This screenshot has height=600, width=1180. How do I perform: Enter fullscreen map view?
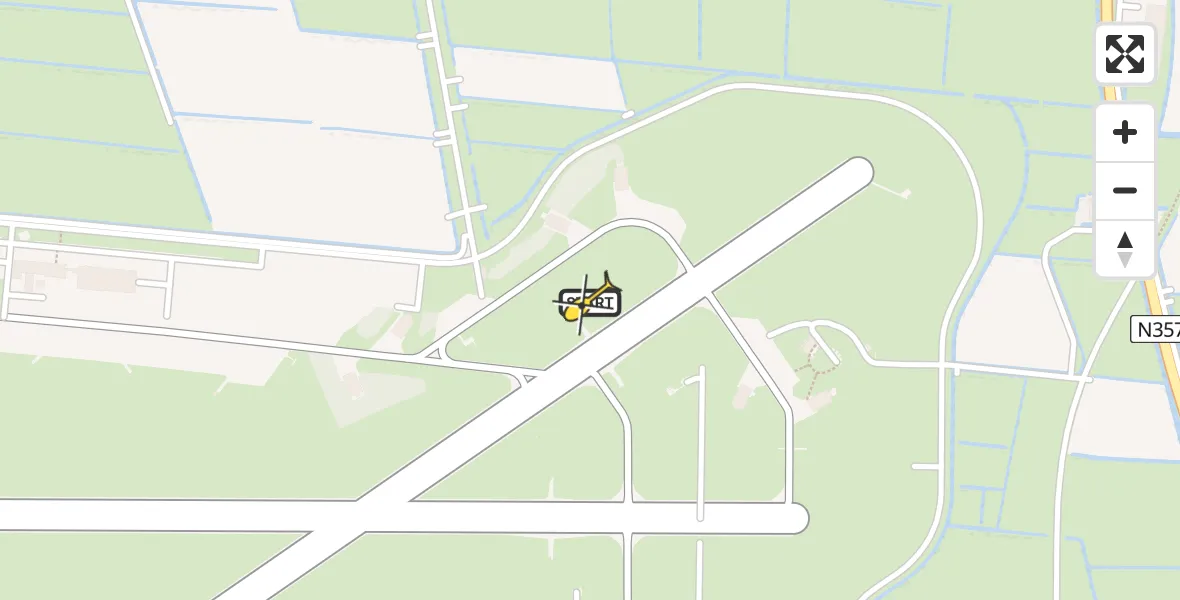(1124, 54)
